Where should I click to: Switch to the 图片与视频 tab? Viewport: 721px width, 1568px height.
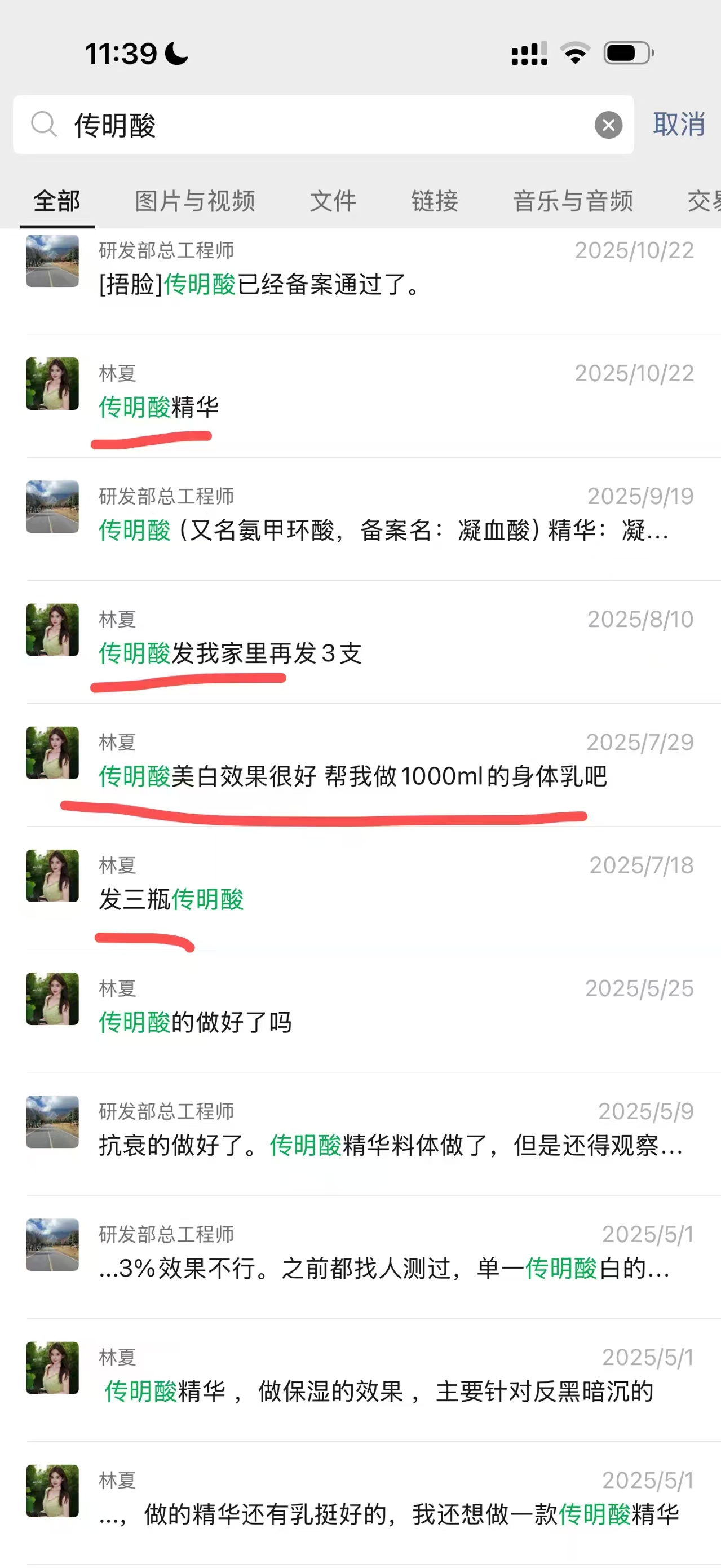click(194, 201)
